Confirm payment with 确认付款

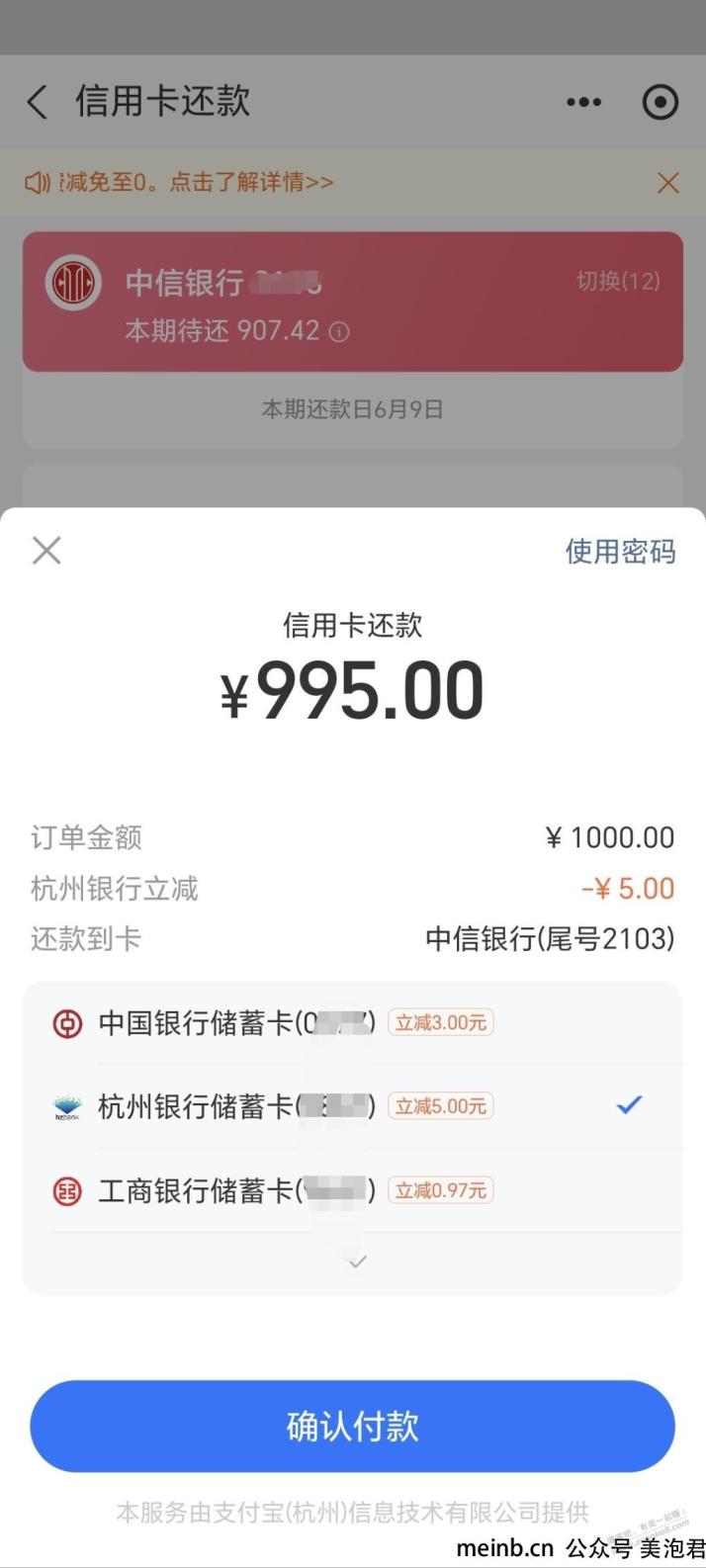(352, 1427)
